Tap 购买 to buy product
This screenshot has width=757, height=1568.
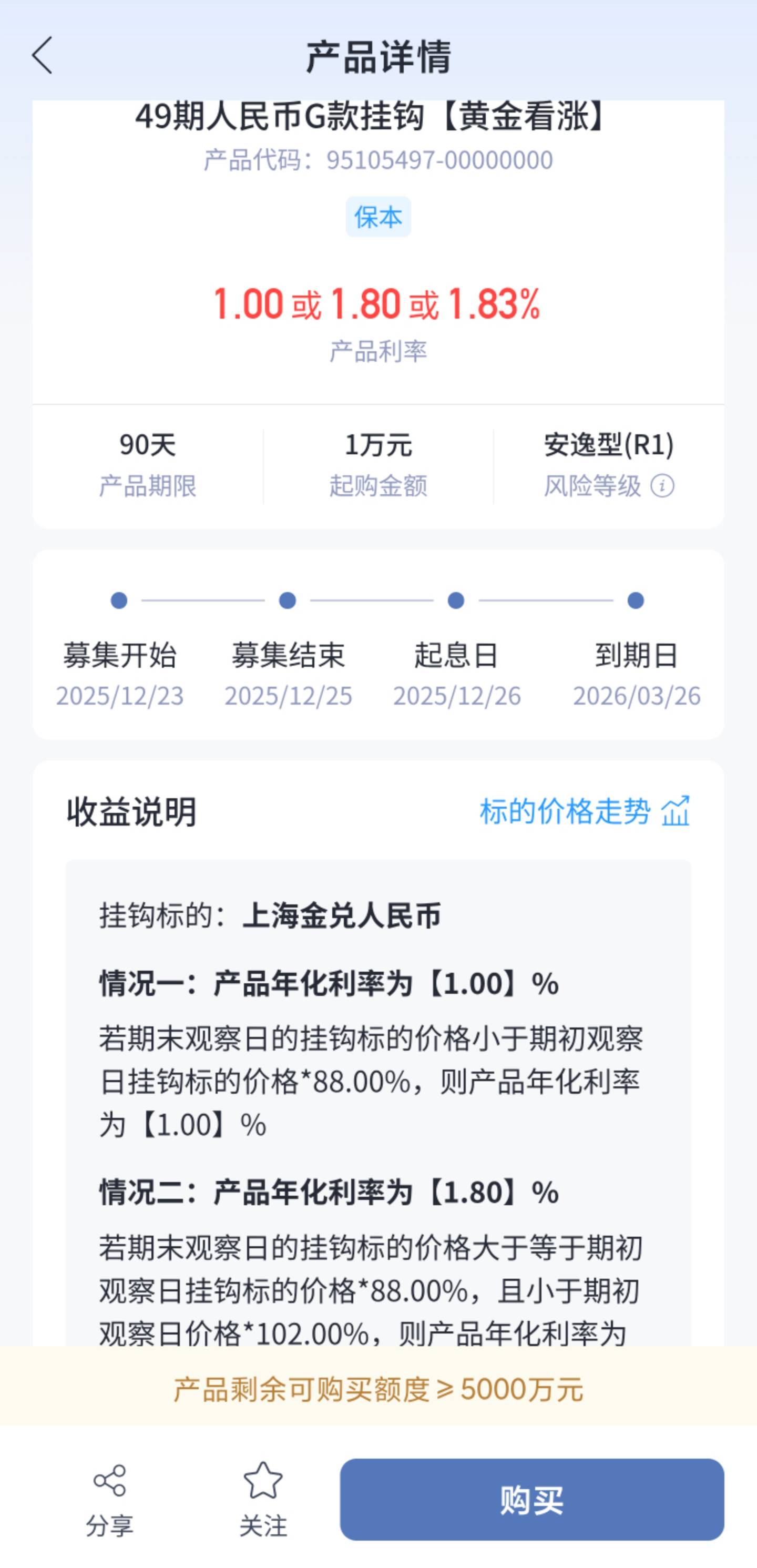531,1499
